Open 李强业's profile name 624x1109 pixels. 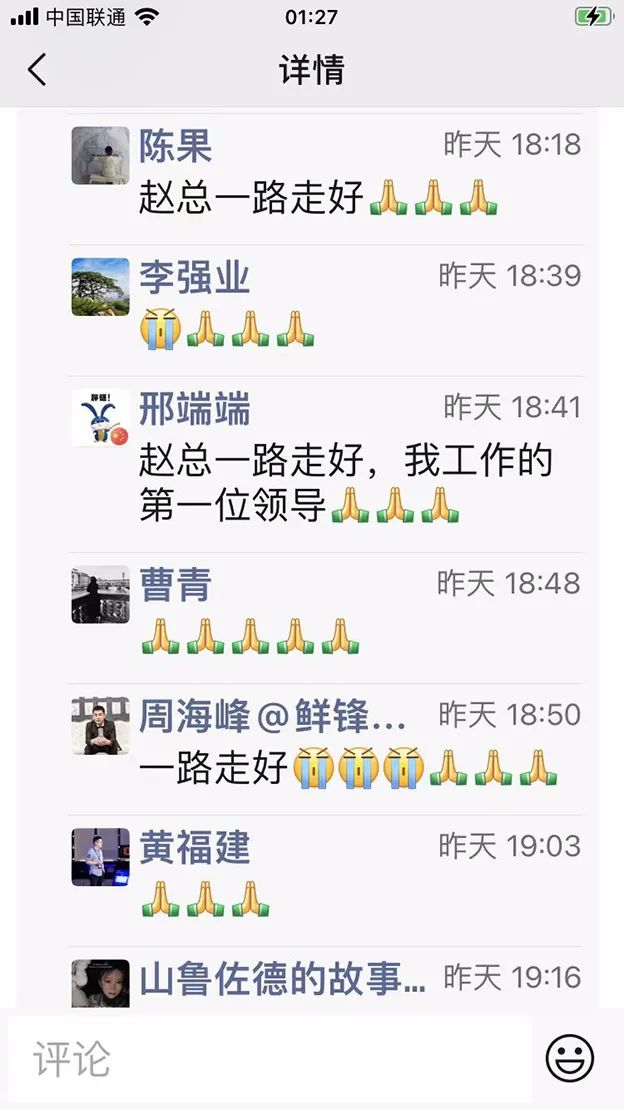pos(195,277)
